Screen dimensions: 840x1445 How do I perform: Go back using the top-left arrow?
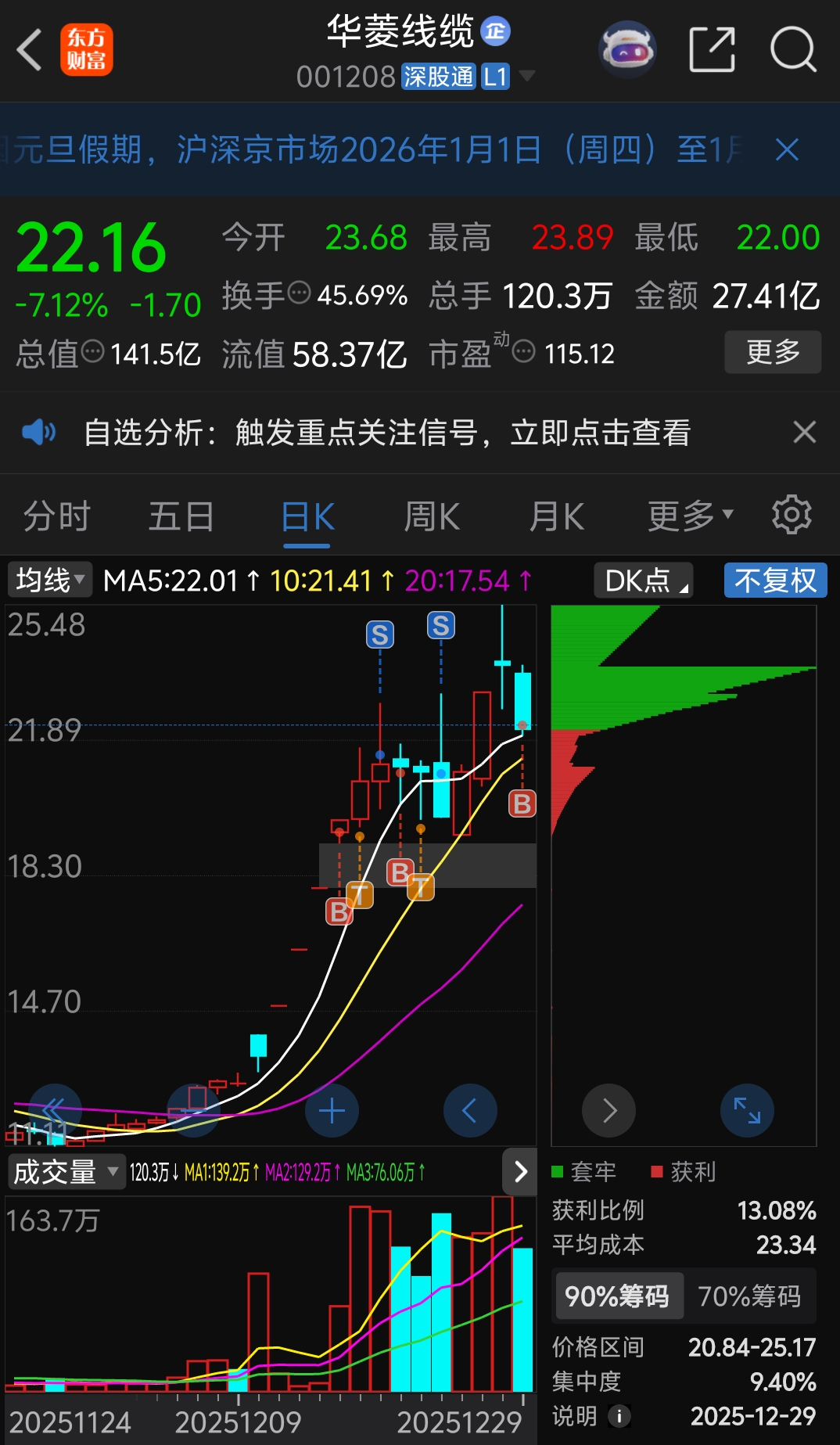(30, 50)
